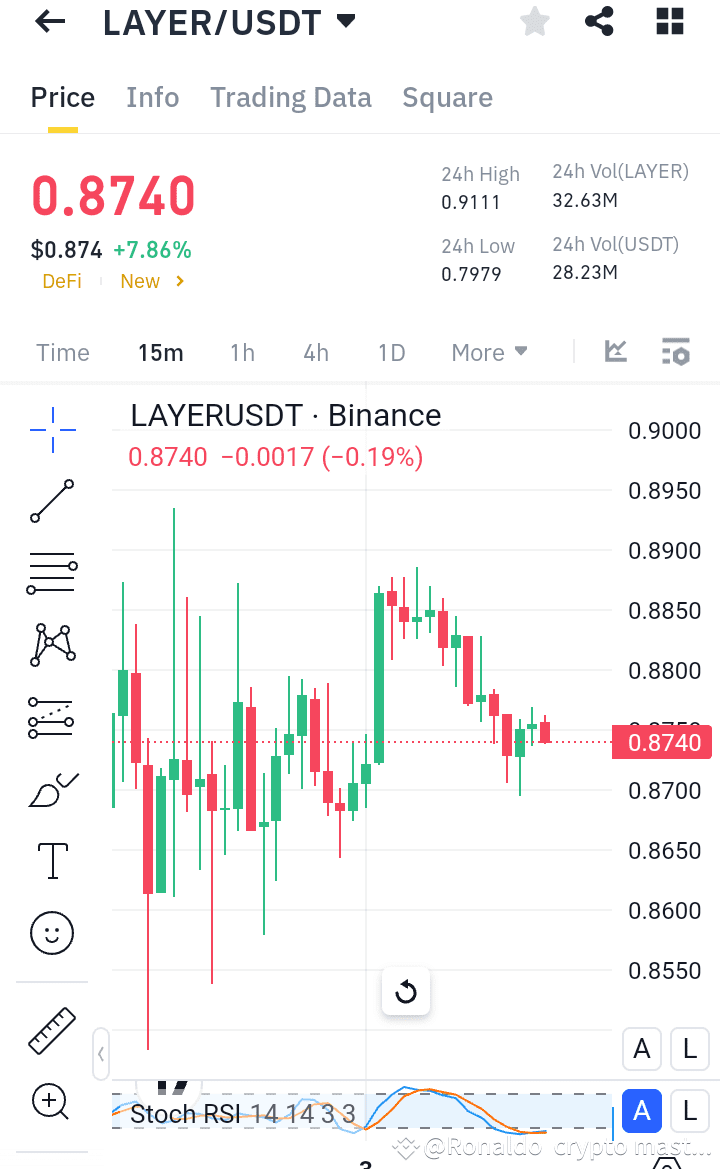Click the New link beside DeFi tag
This screenshot has width=720, height=1169.
(142, 281)
